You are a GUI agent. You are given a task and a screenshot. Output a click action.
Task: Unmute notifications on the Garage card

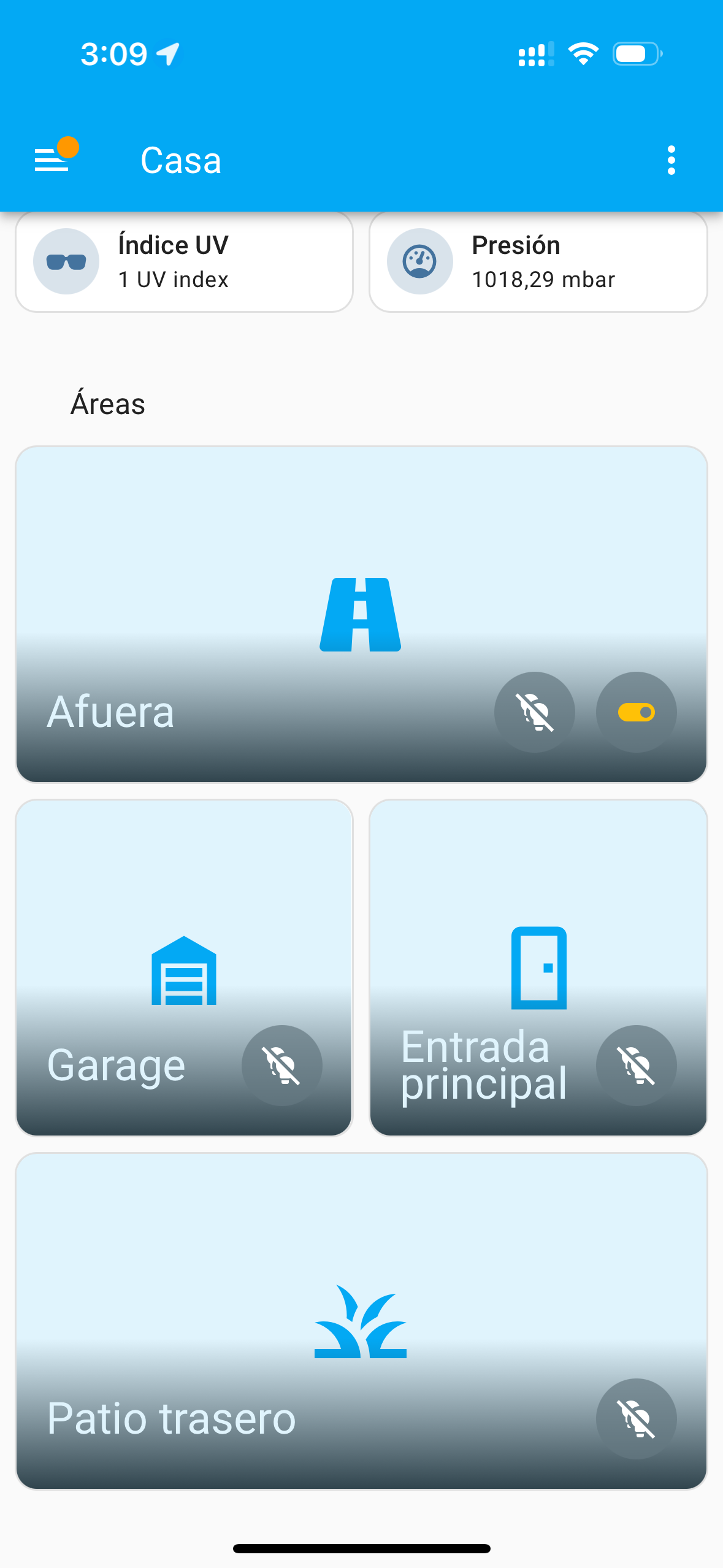282,1066
